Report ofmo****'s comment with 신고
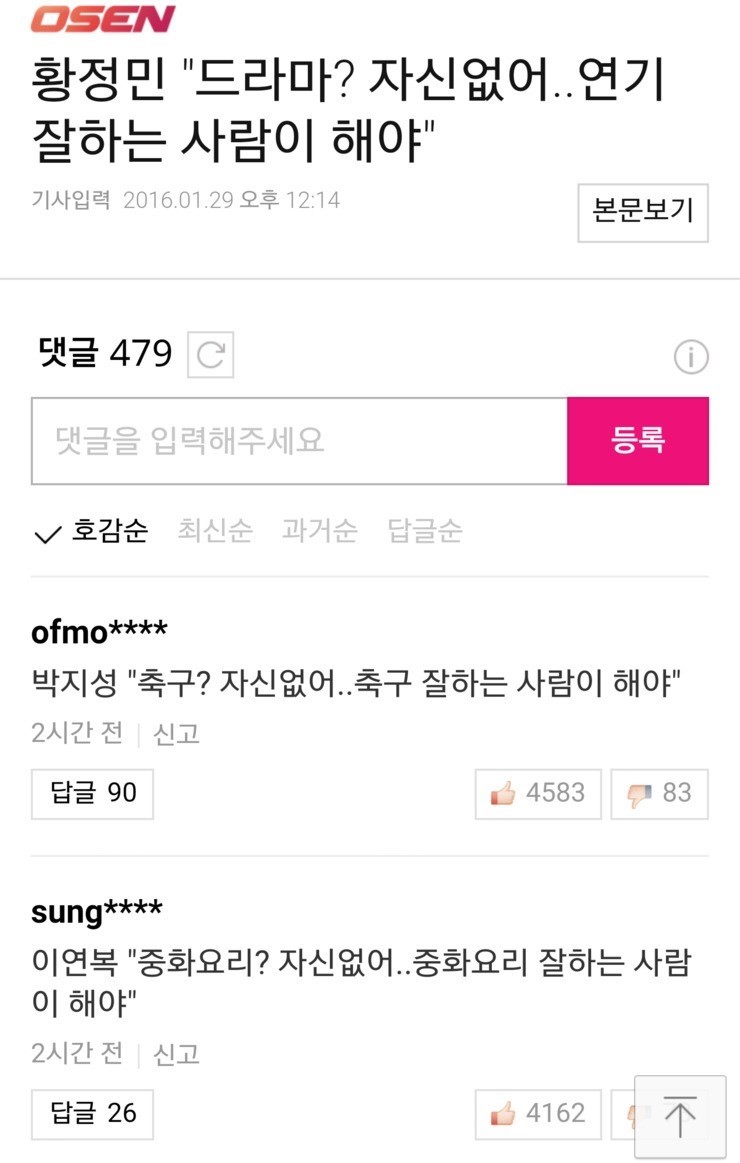This screenshot has width=740, height=1163. 177,734
